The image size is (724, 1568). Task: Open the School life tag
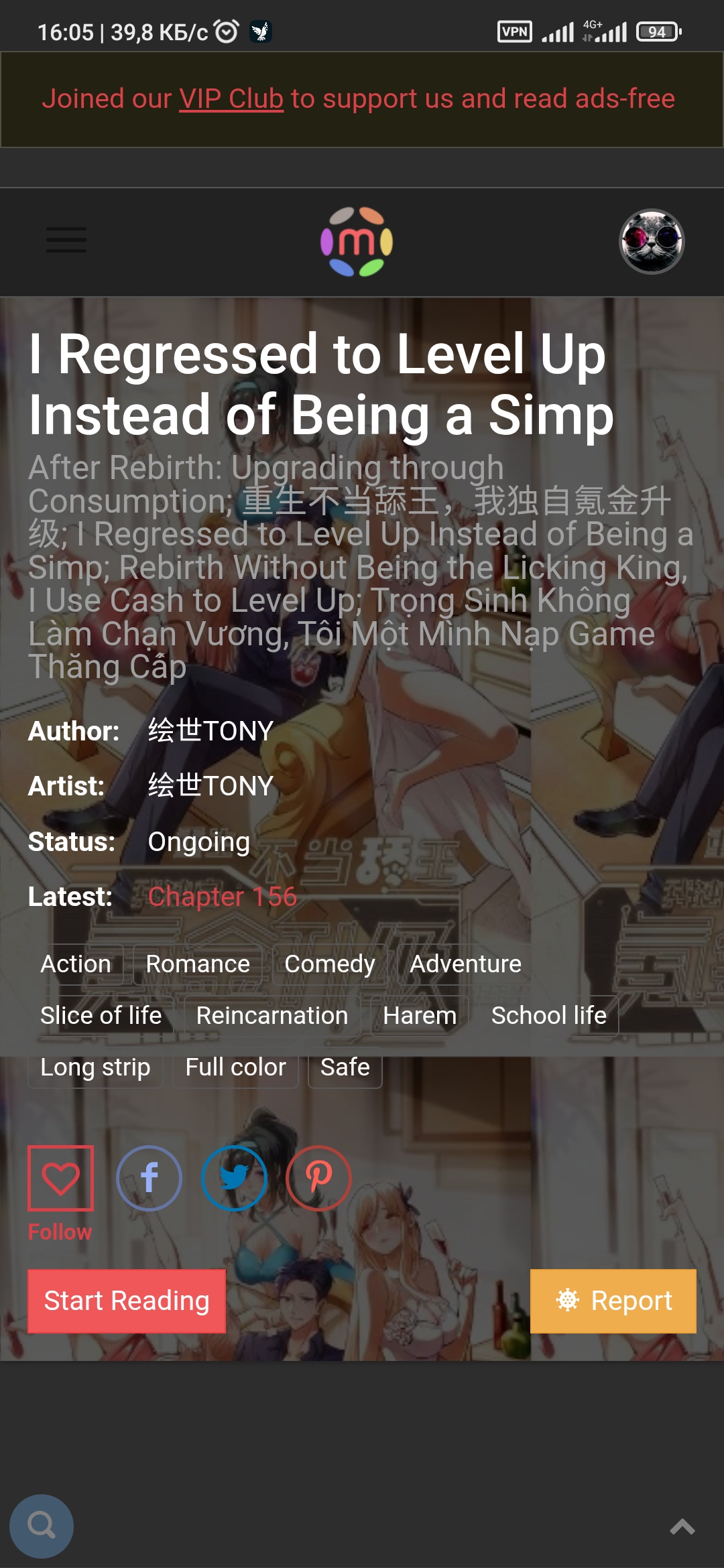click(548, 1016)
